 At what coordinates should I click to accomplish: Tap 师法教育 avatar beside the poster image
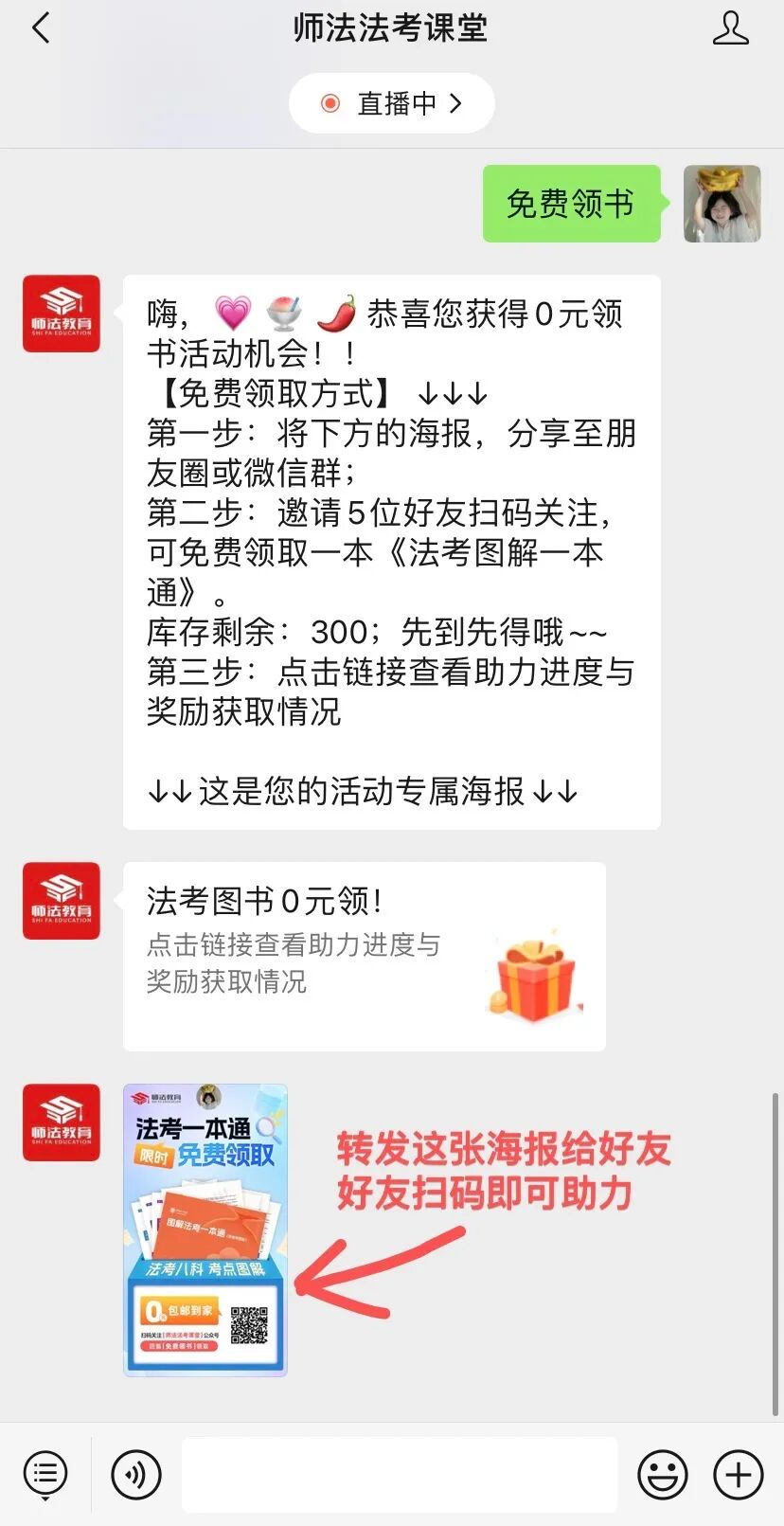coord(62,1122)
